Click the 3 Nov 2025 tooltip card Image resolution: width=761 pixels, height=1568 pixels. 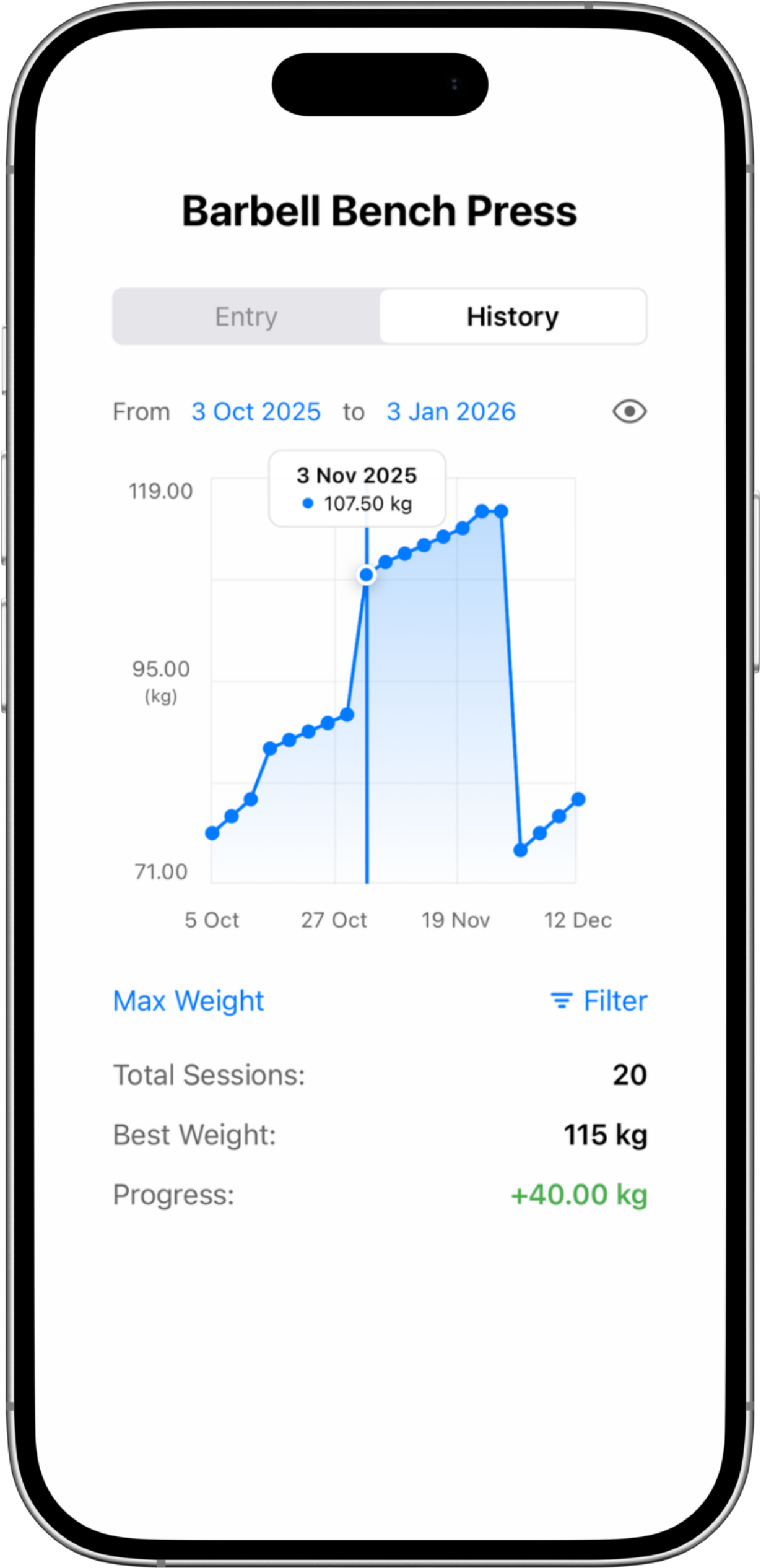357,489
